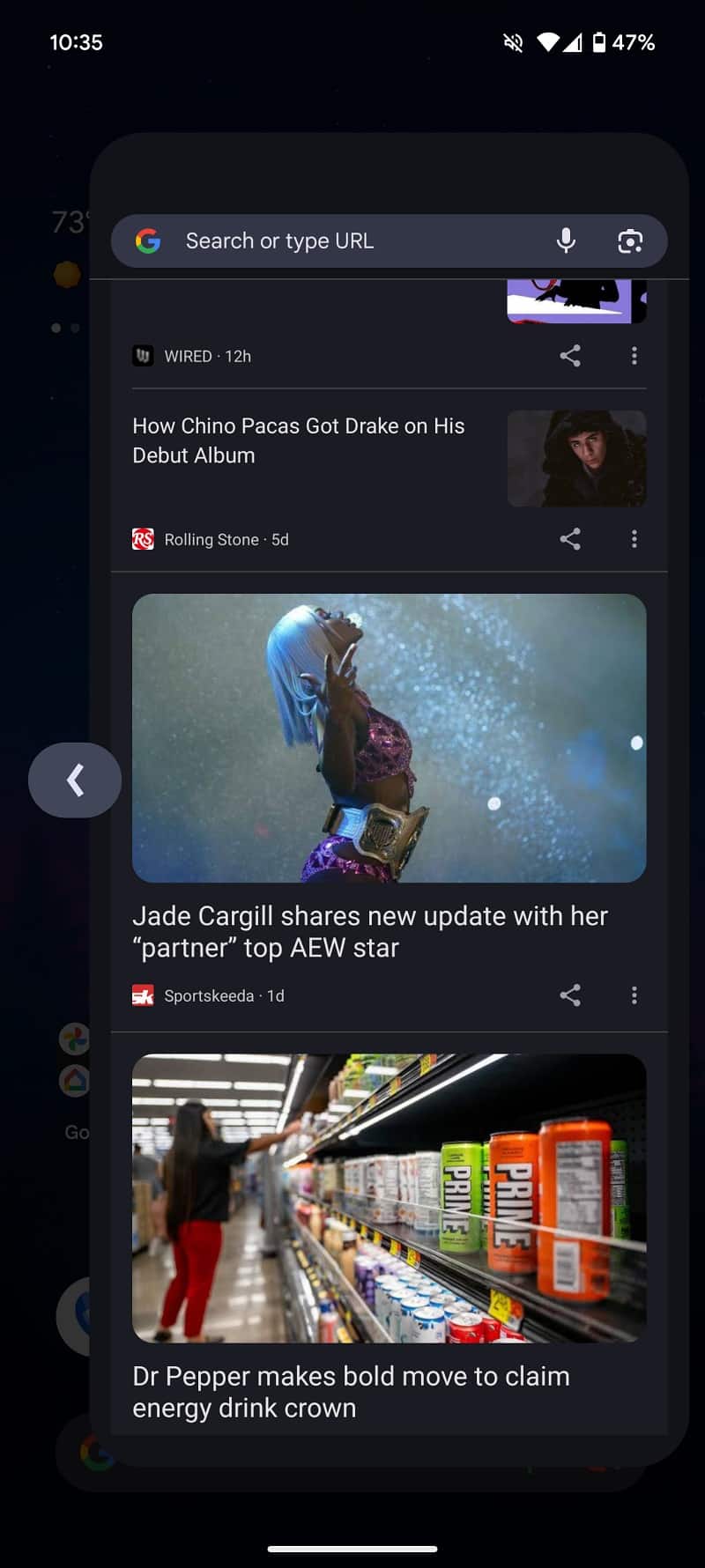Share the Rolling Stone article
Viewport: 705px width, 1568px height.
pyautogui.click(x=570, y=539)
